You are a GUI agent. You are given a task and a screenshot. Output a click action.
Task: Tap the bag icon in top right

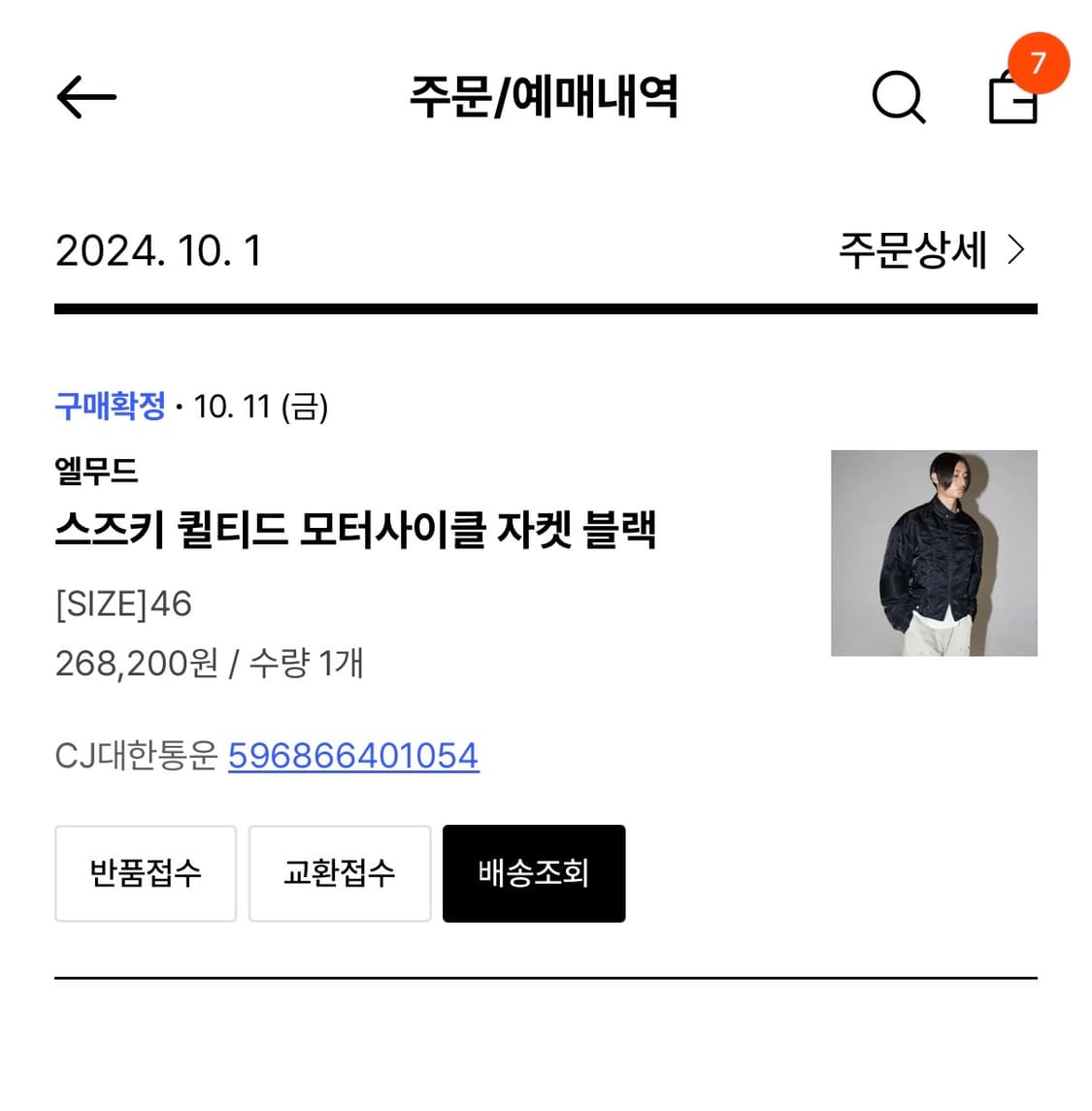pyautogui.click(x=1011, y=100)
